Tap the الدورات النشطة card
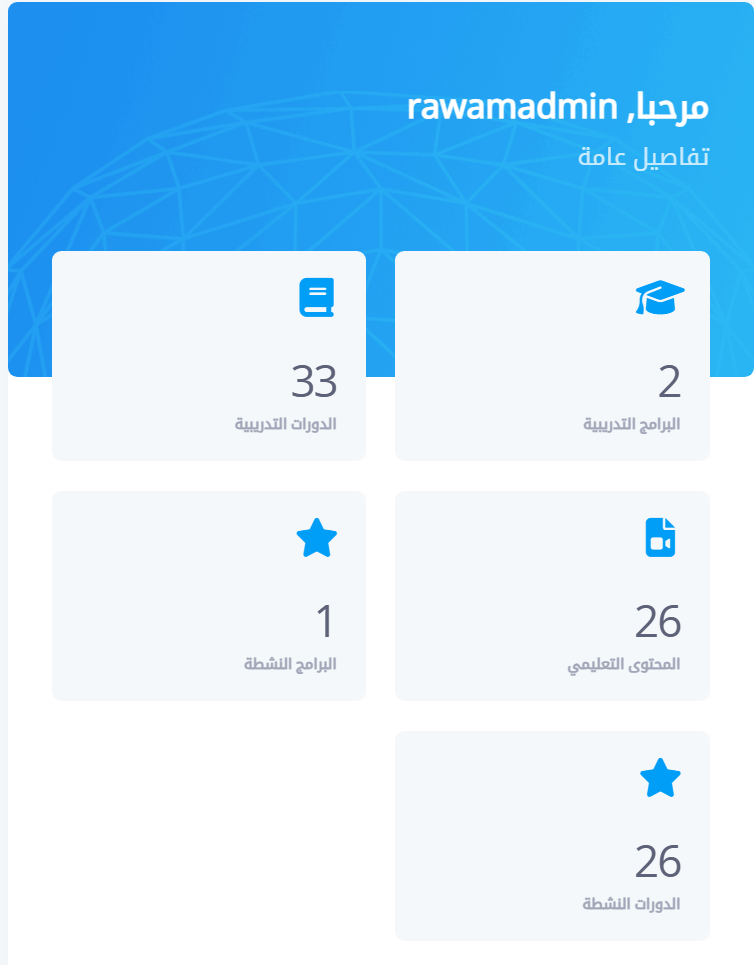Viewport: 754px width, 965px height. tap(552, 836)
